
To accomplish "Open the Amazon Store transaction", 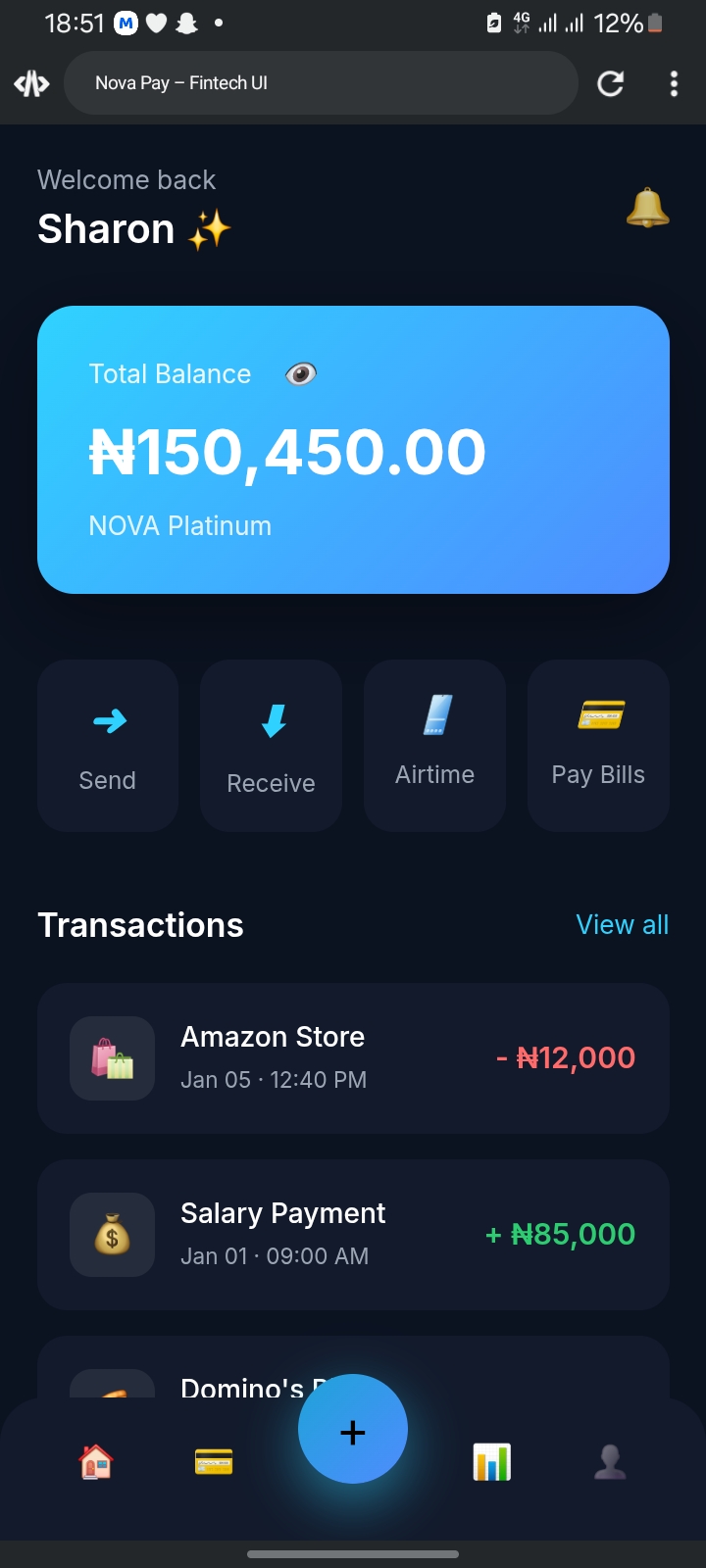I will [353, 1058].
